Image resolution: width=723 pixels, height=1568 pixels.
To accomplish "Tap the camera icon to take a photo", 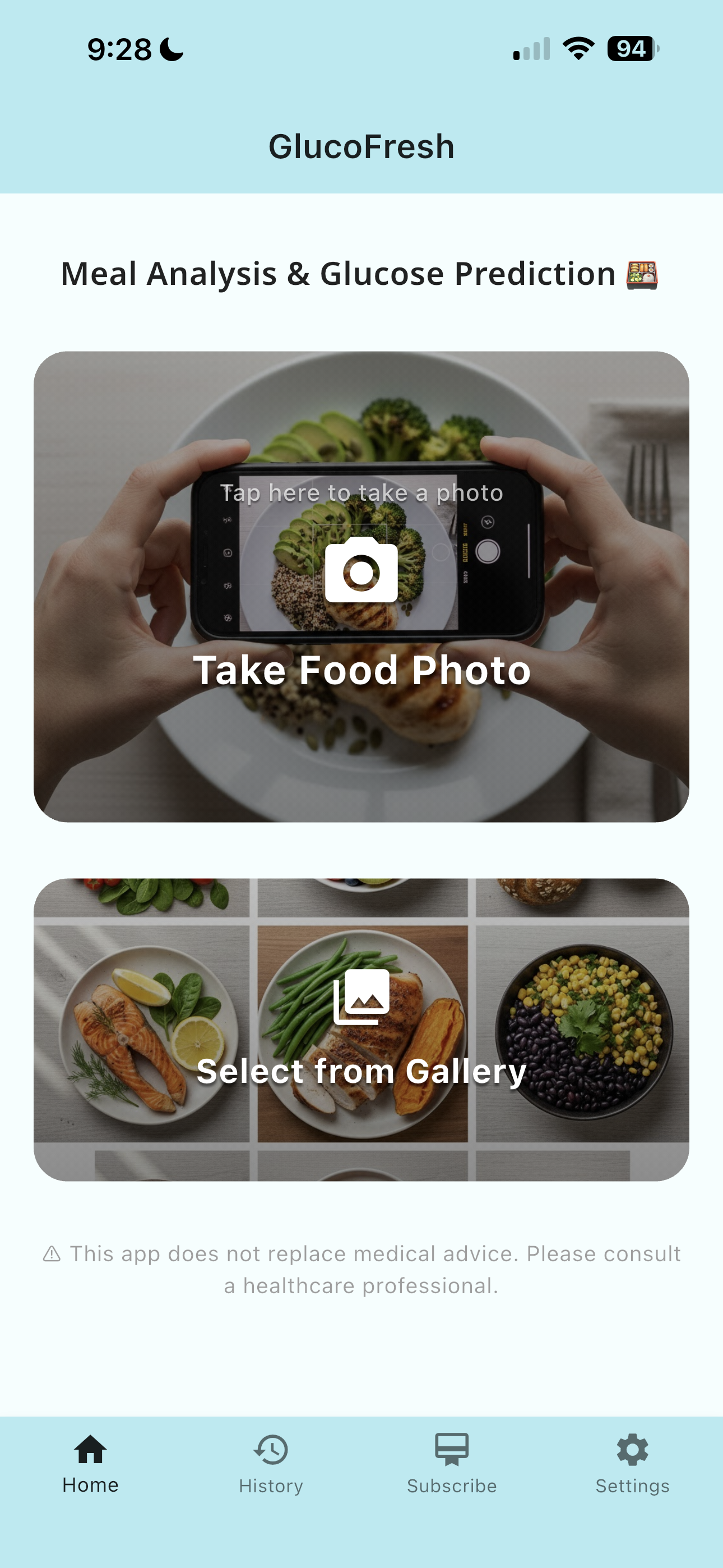I will point(361,572).
